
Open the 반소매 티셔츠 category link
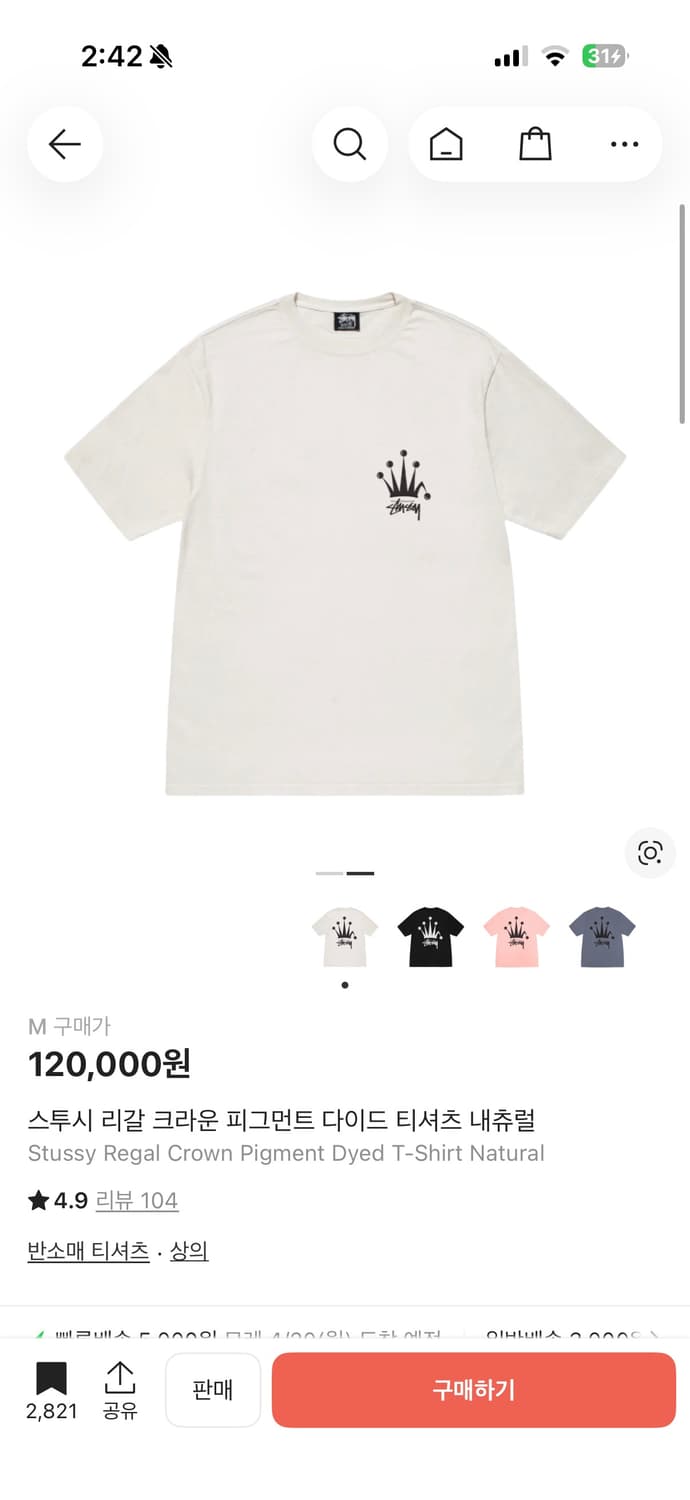click(88, 1251)
